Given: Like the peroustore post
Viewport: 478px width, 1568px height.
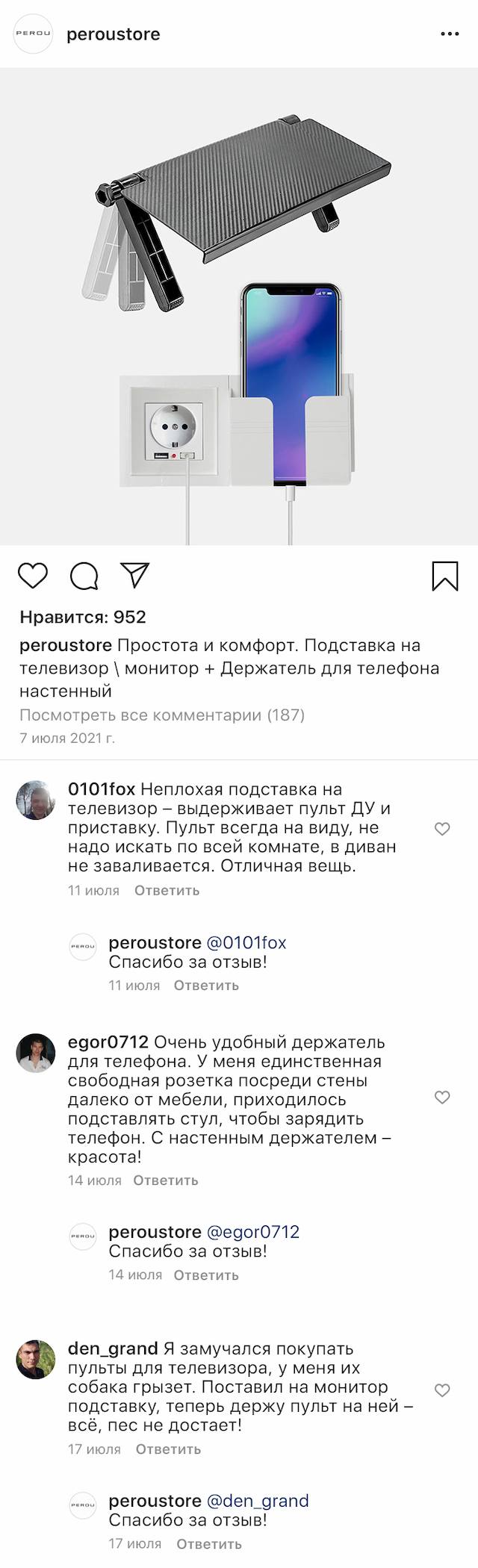Looking at the screenshot, I should (x=33, y=576).
